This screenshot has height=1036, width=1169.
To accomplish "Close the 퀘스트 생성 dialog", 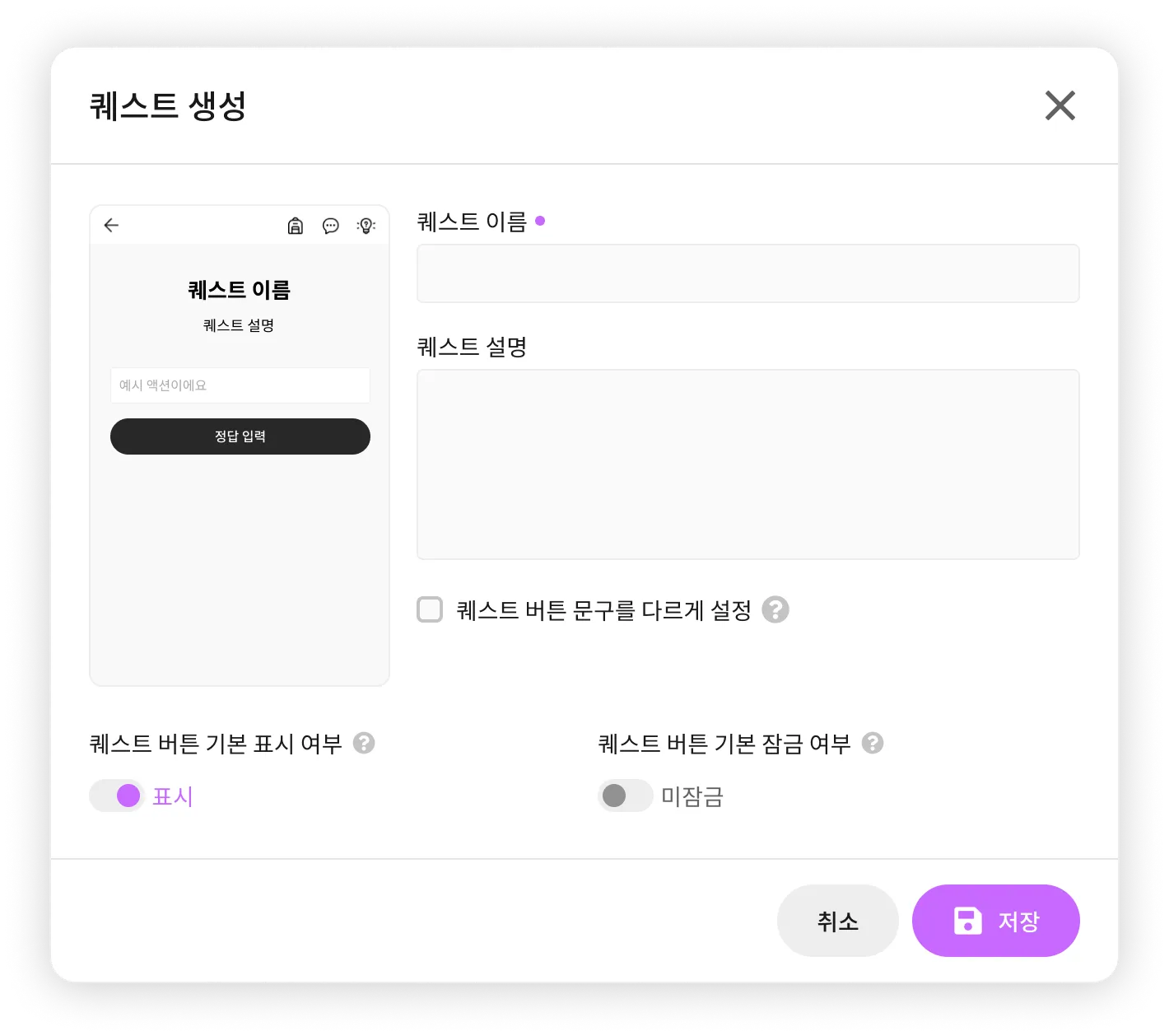I will (1060, 105).
